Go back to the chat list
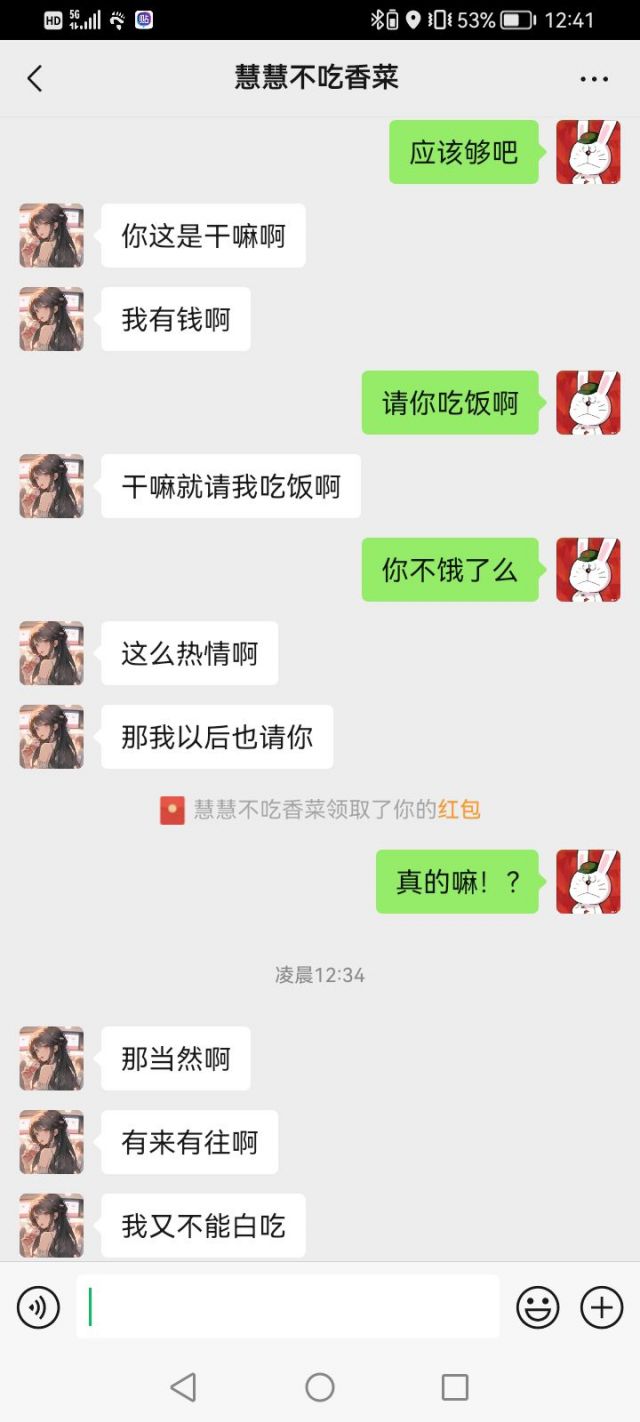The height and width of the screenshot is (1422, 640). pyautogui.click(x=35, y=79)
